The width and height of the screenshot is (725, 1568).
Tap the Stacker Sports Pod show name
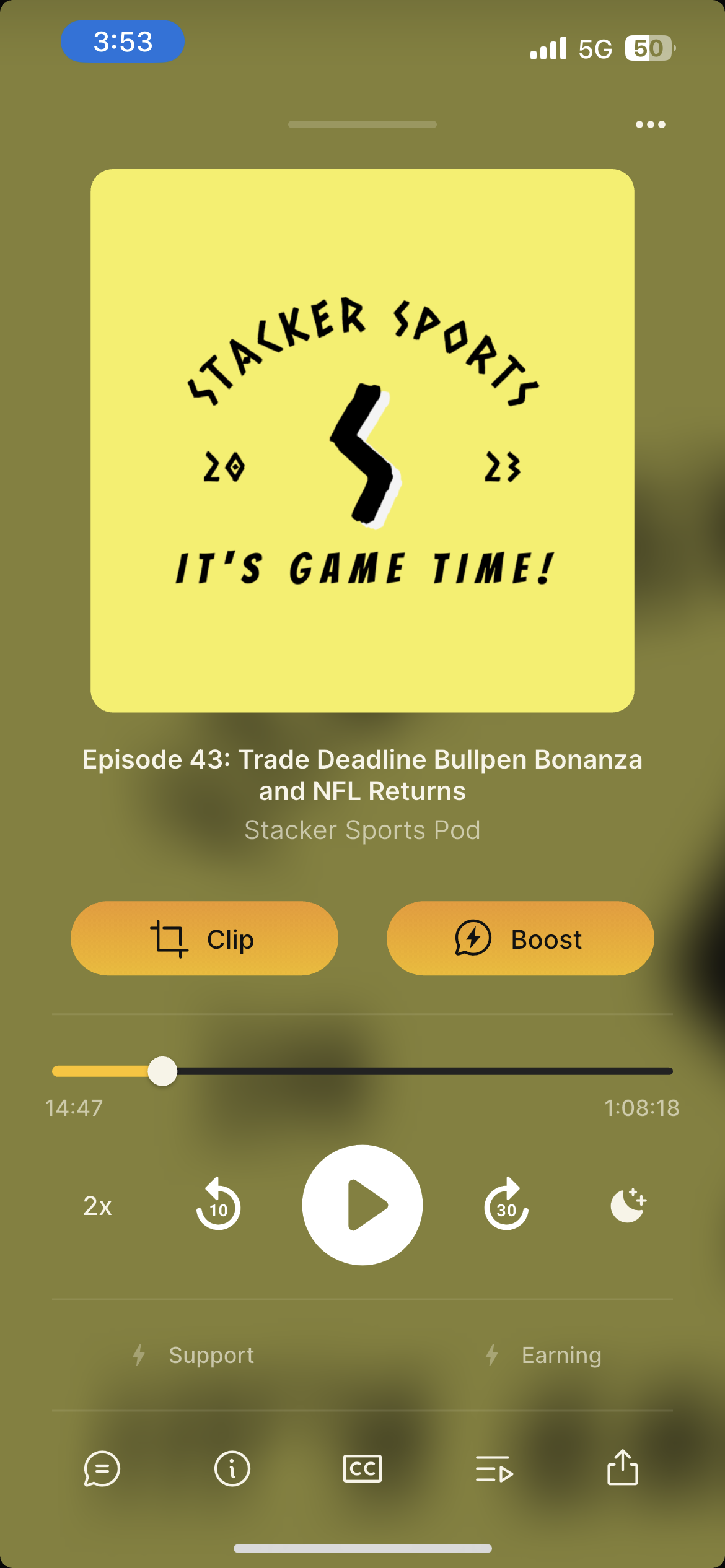click(x=362, y=830)
